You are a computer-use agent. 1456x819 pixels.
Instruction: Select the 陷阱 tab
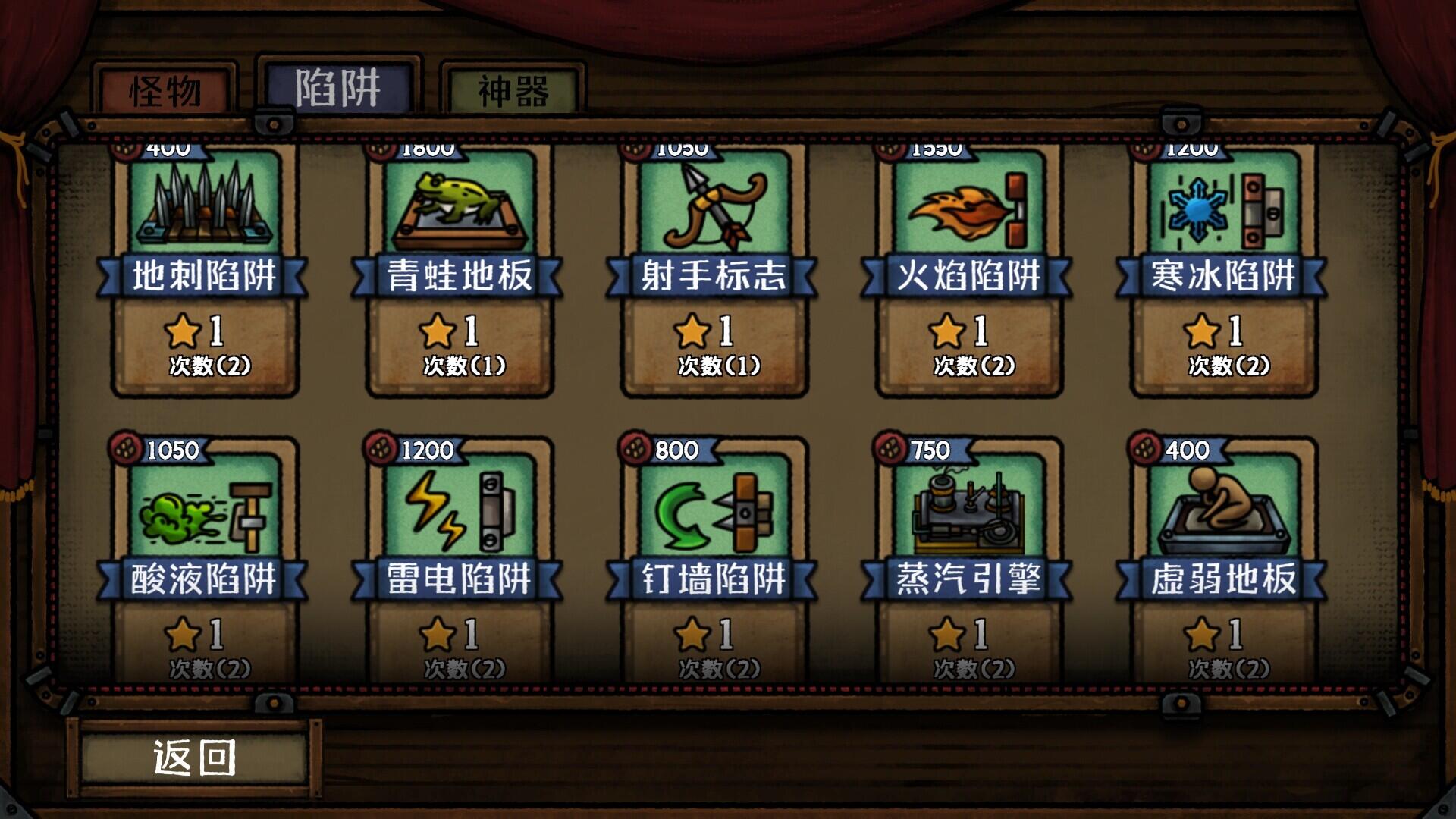[338, 87]
